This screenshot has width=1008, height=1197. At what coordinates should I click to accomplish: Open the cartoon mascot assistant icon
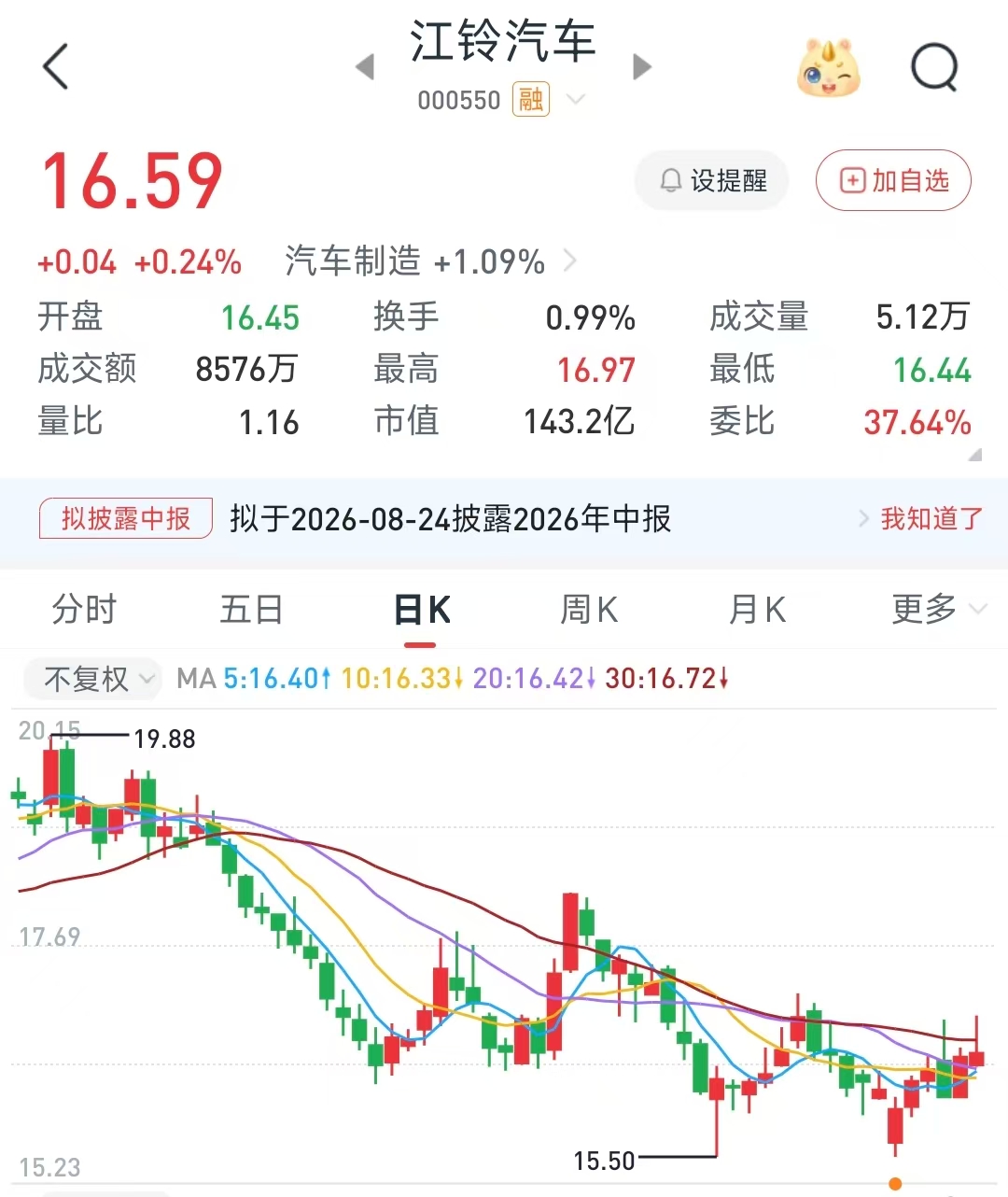829,67
